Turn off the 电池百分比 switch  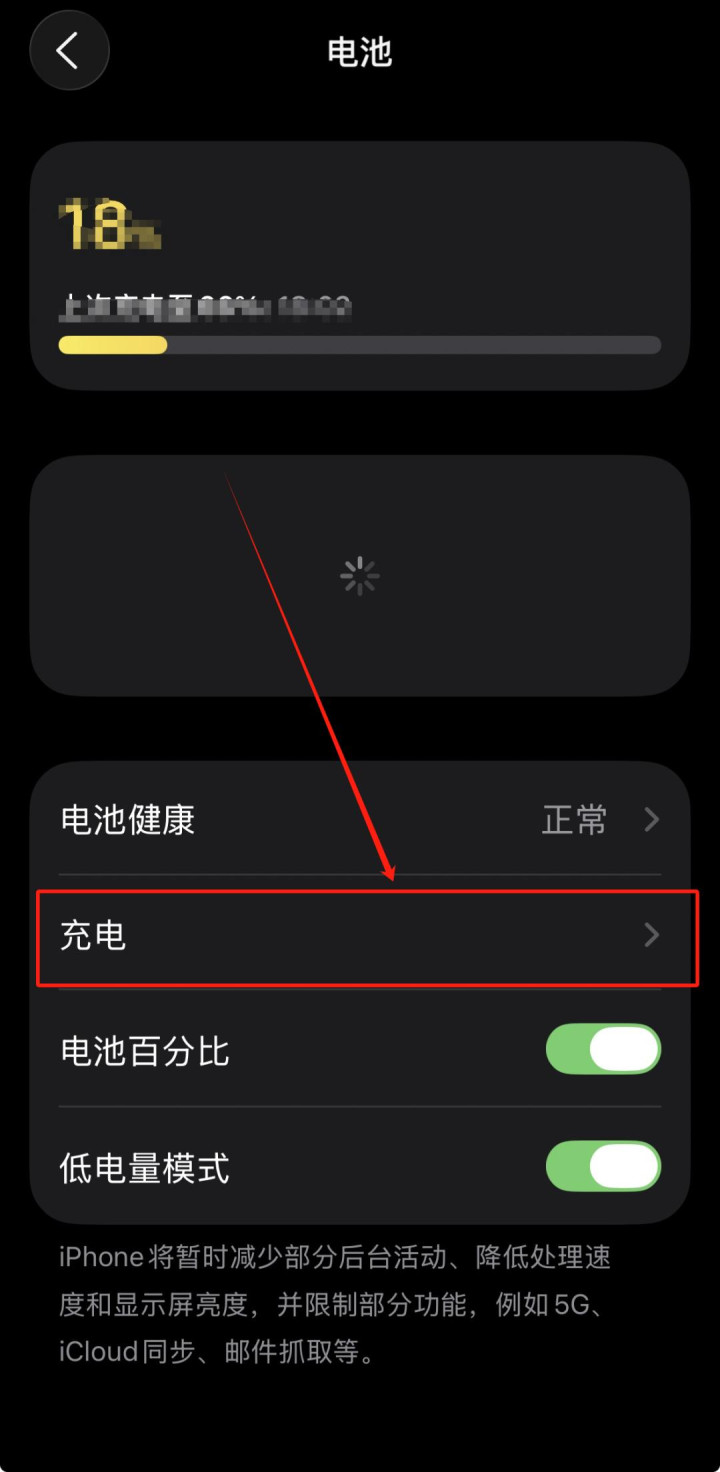tap(603, 1050)
